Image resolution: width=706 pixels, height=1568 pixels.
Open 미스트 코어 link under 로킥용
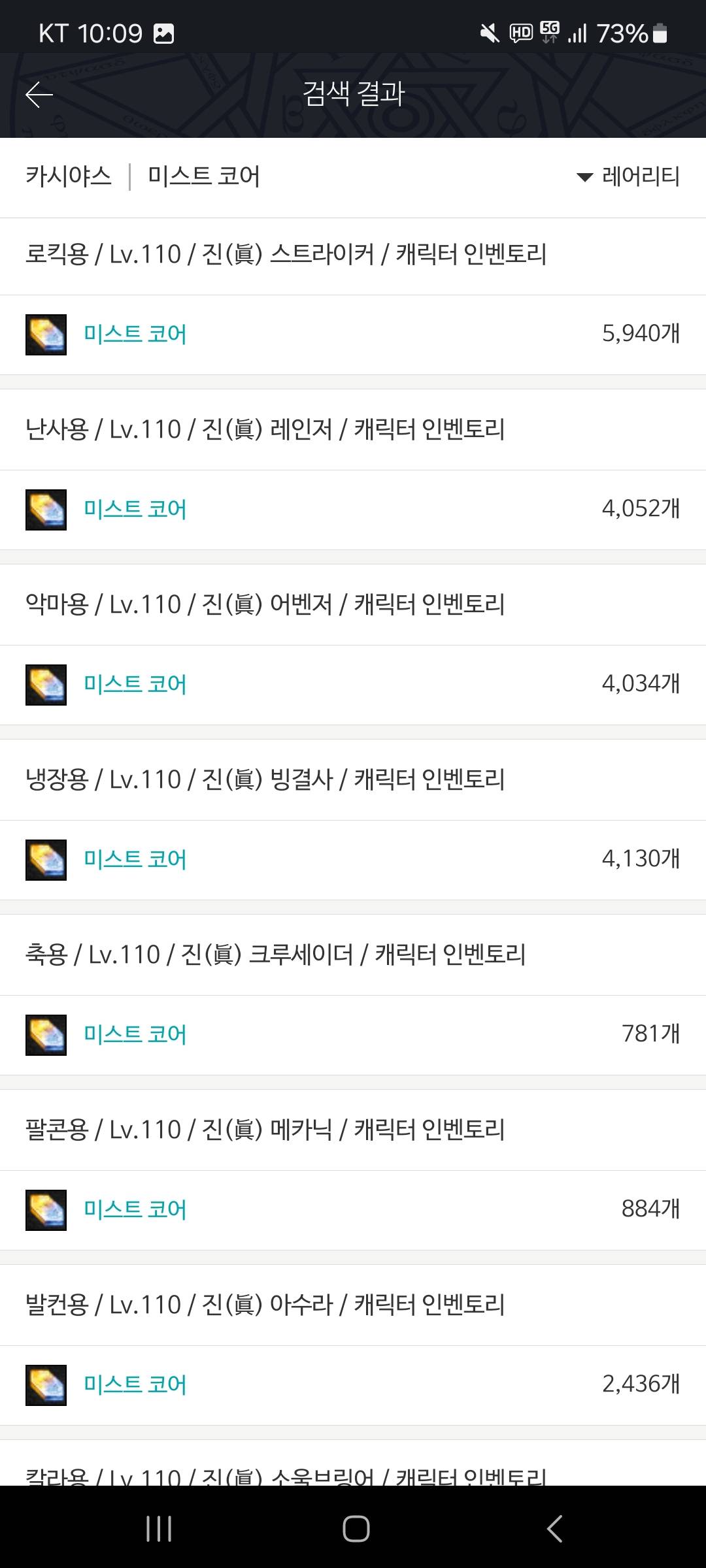point(135,334)
